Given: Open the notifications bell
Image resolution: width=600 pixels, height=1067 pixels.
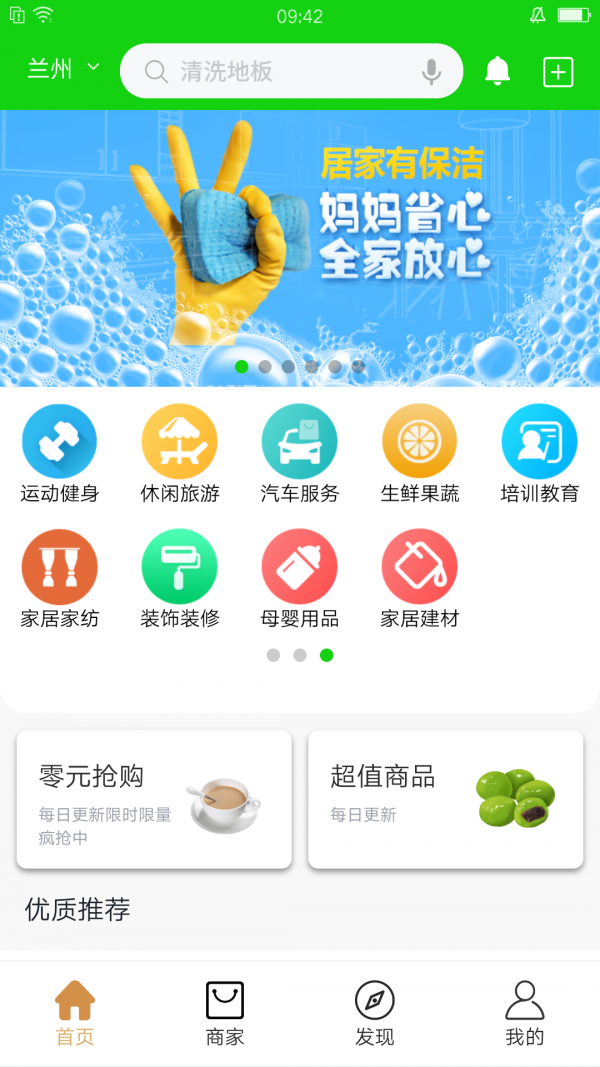Looking at the screenshot, I should [x=497, y=71].
